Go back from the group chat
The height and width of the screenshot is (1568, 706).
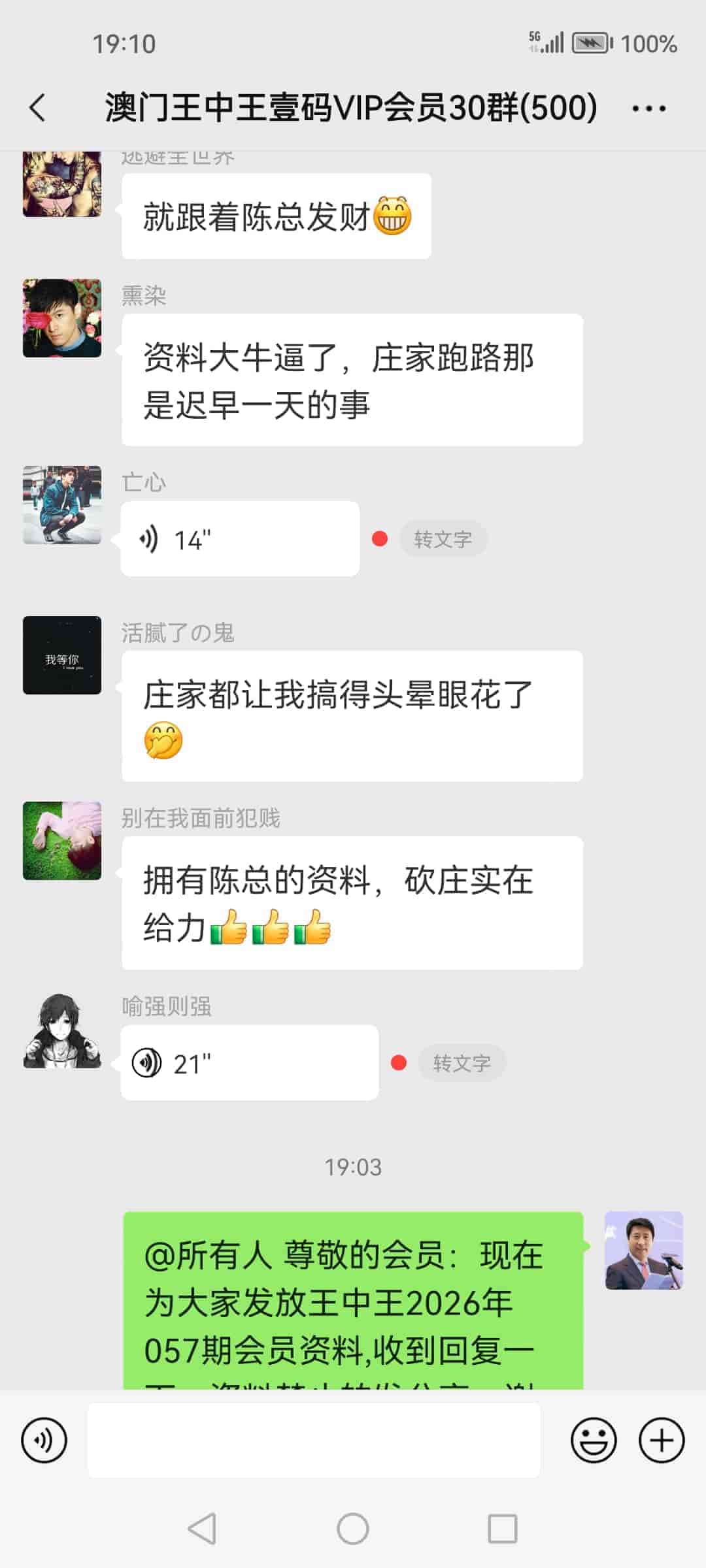(x=38, y=108)
